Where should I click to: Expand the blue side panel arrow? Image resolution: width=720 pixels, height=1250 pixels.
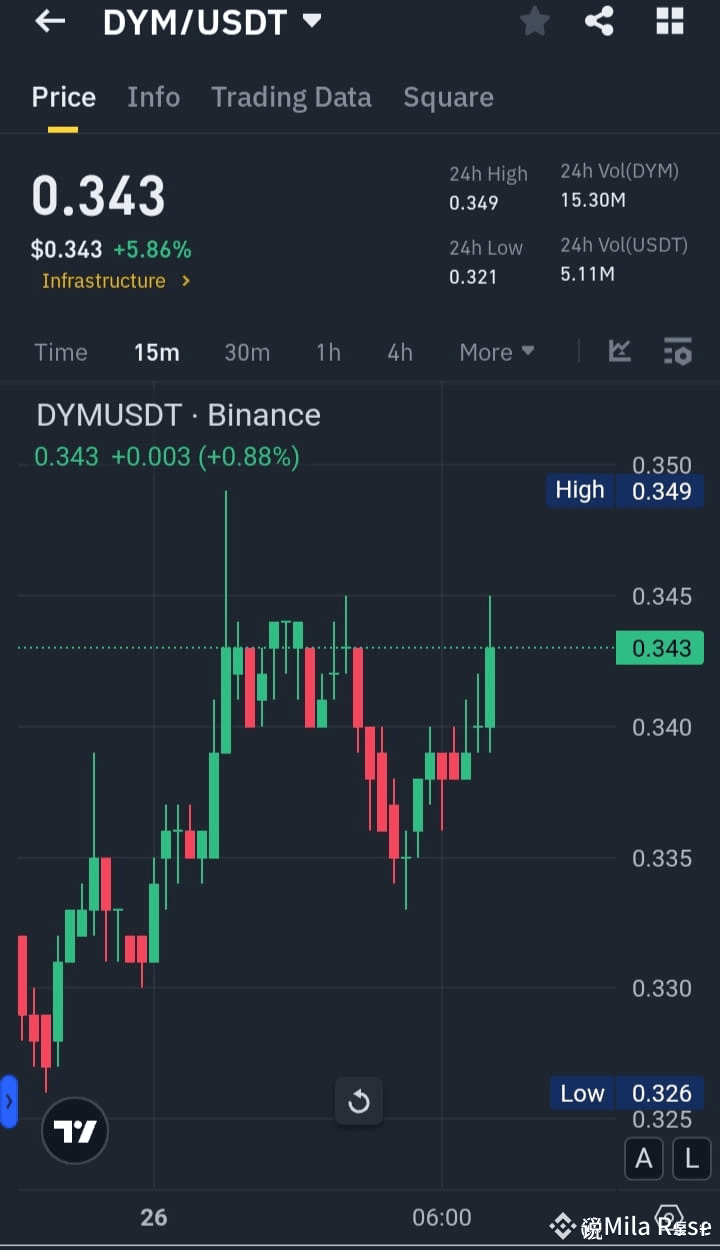[10, 1103]
